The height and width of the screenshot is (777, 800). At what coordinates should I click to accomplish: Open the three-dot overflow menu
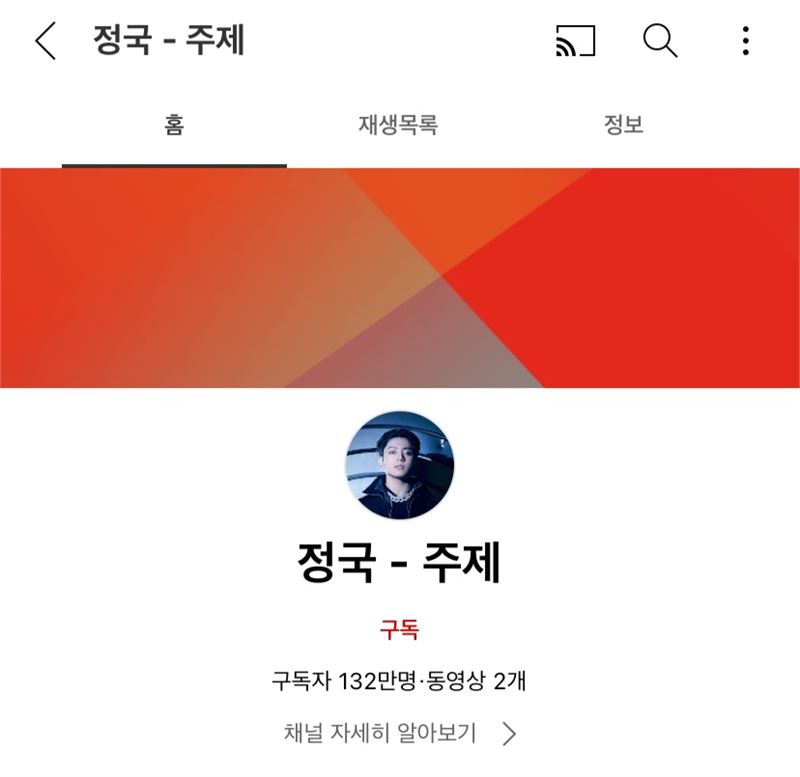745,42
